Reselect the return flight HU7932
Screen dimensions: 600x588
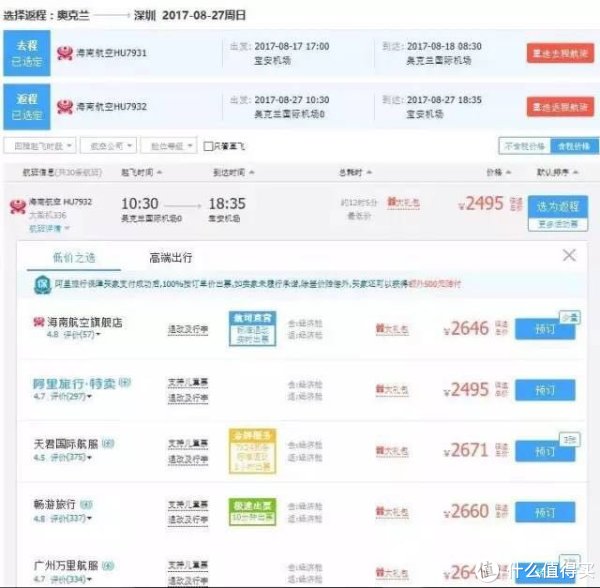click(x=559, y=108)
